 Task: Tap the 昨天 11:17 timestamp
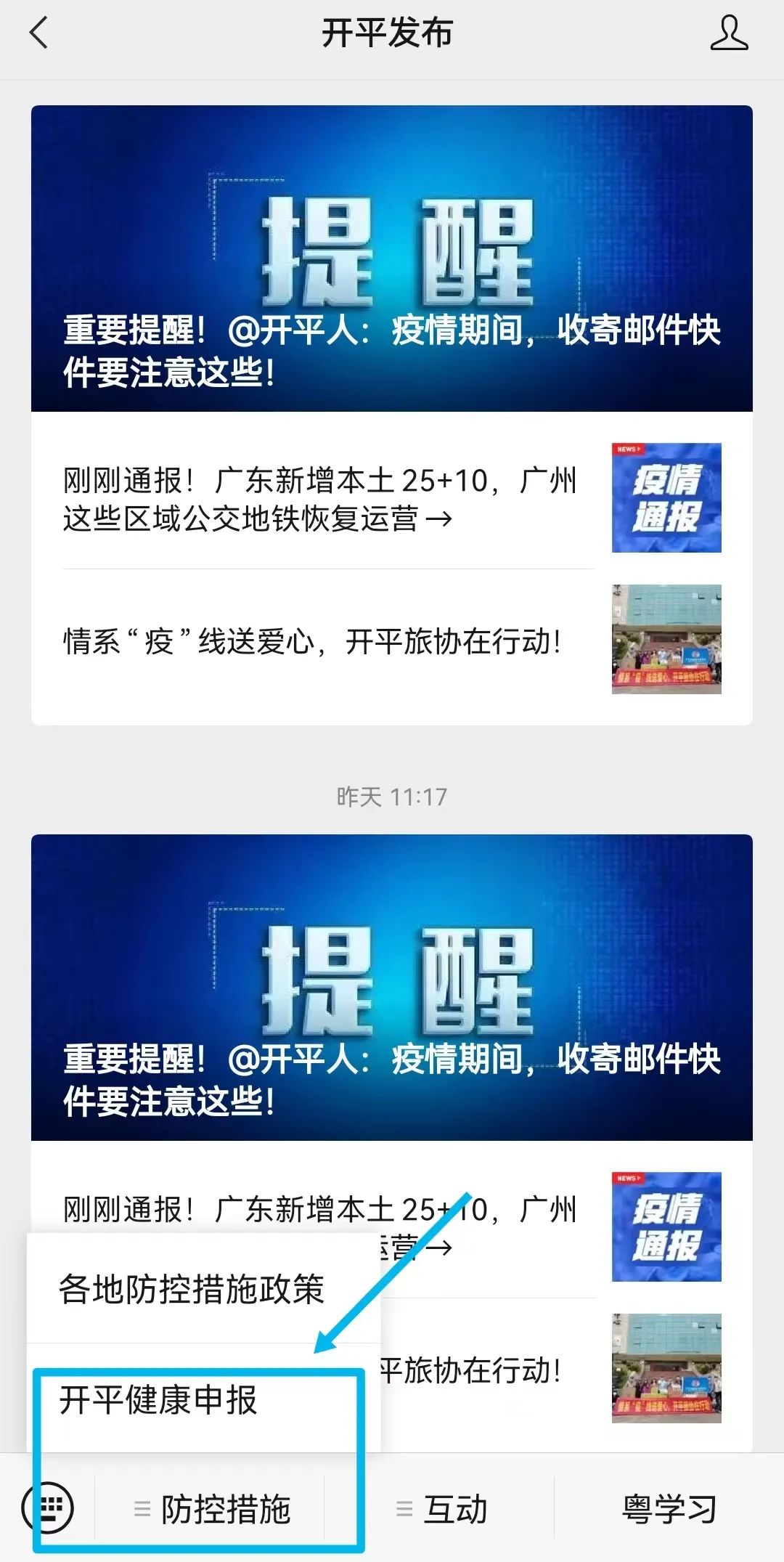[x=392, y=797]
